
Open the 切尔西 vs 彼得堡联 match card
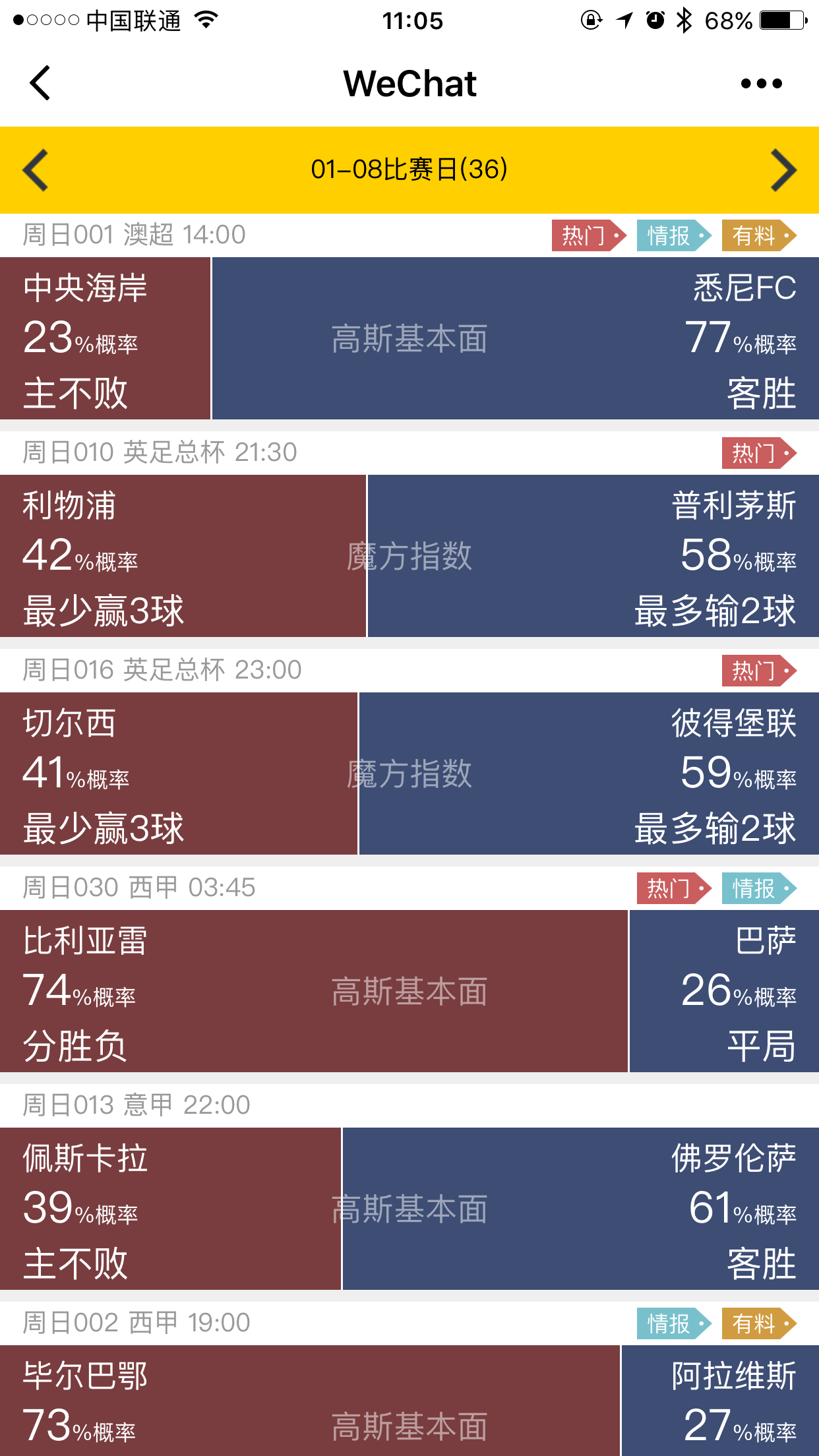tap(409, 773)
